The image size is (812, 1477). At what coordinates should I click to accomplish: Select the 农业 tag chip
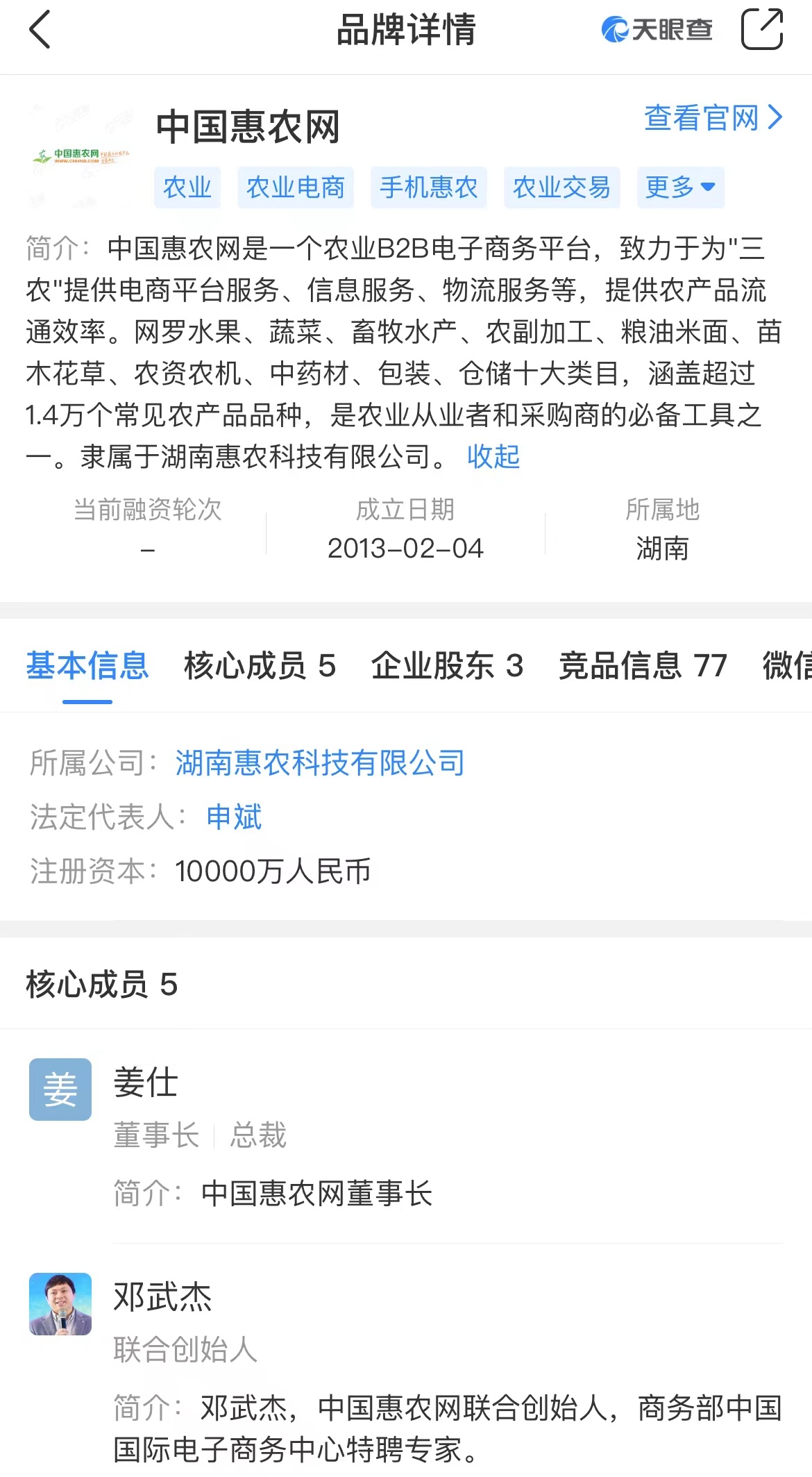coord(187,187)
